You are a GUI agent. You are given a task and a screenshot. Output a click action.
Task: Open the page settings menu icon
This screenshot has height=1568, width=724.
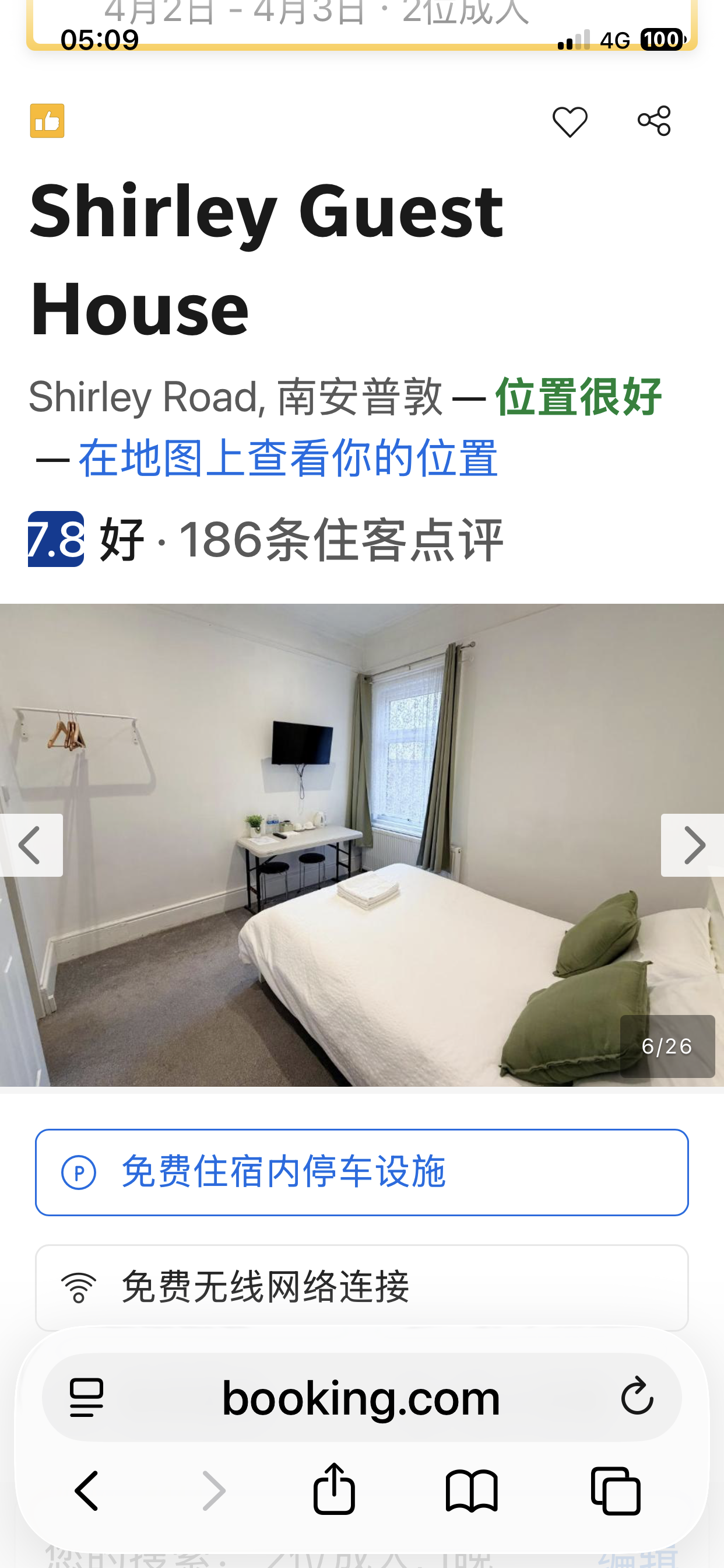pyautogui.click(x=87, y=1398)
